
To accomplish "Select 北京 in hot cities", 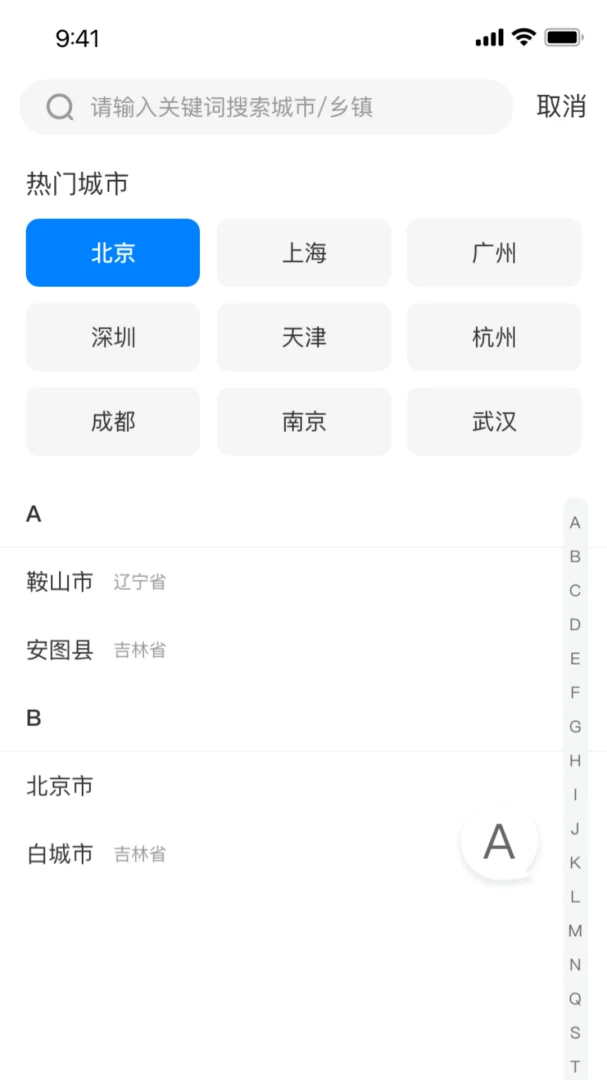I will coord(113,253).
